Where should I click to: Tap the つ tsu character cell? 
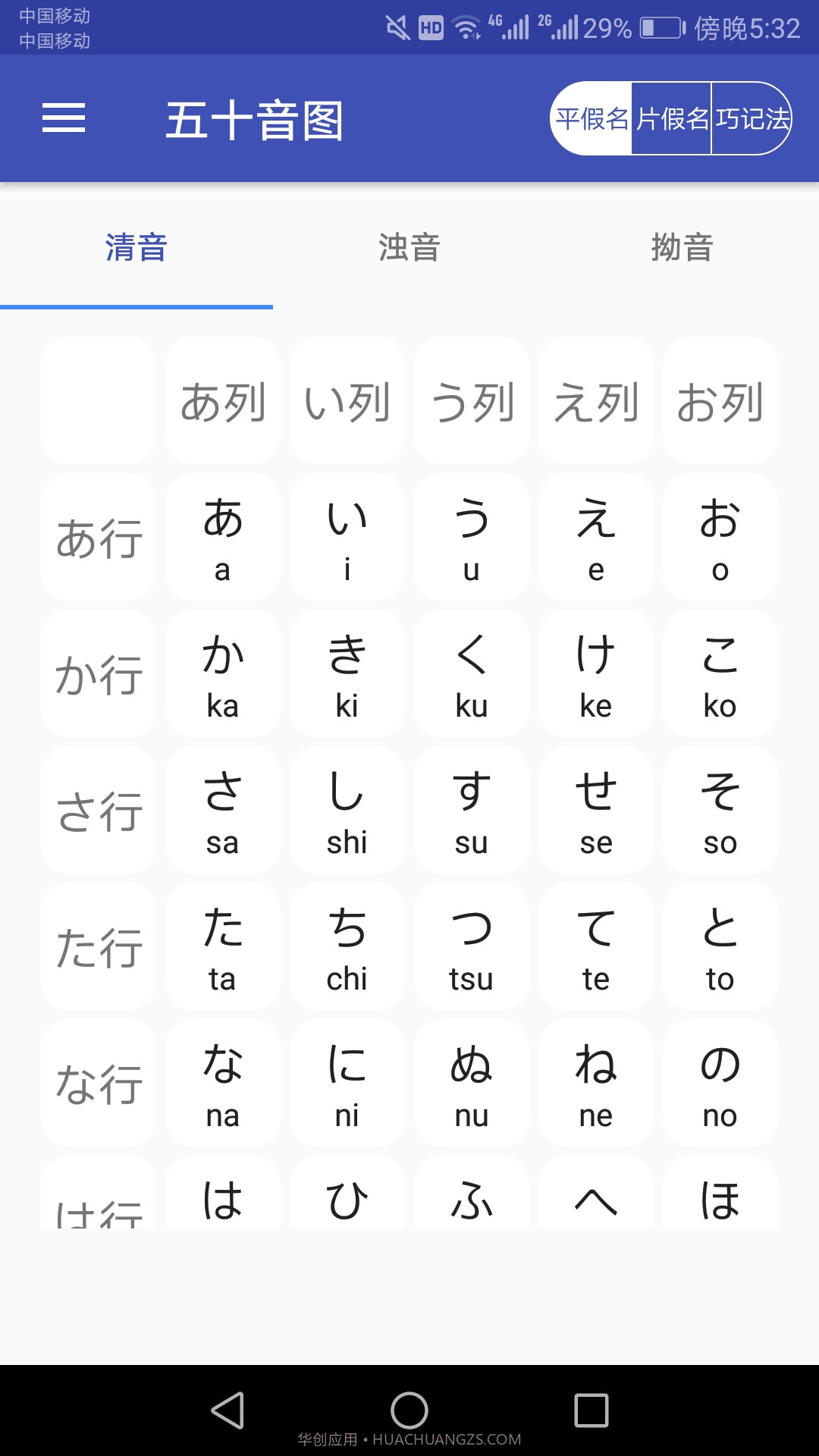click(x=471, y=946)
